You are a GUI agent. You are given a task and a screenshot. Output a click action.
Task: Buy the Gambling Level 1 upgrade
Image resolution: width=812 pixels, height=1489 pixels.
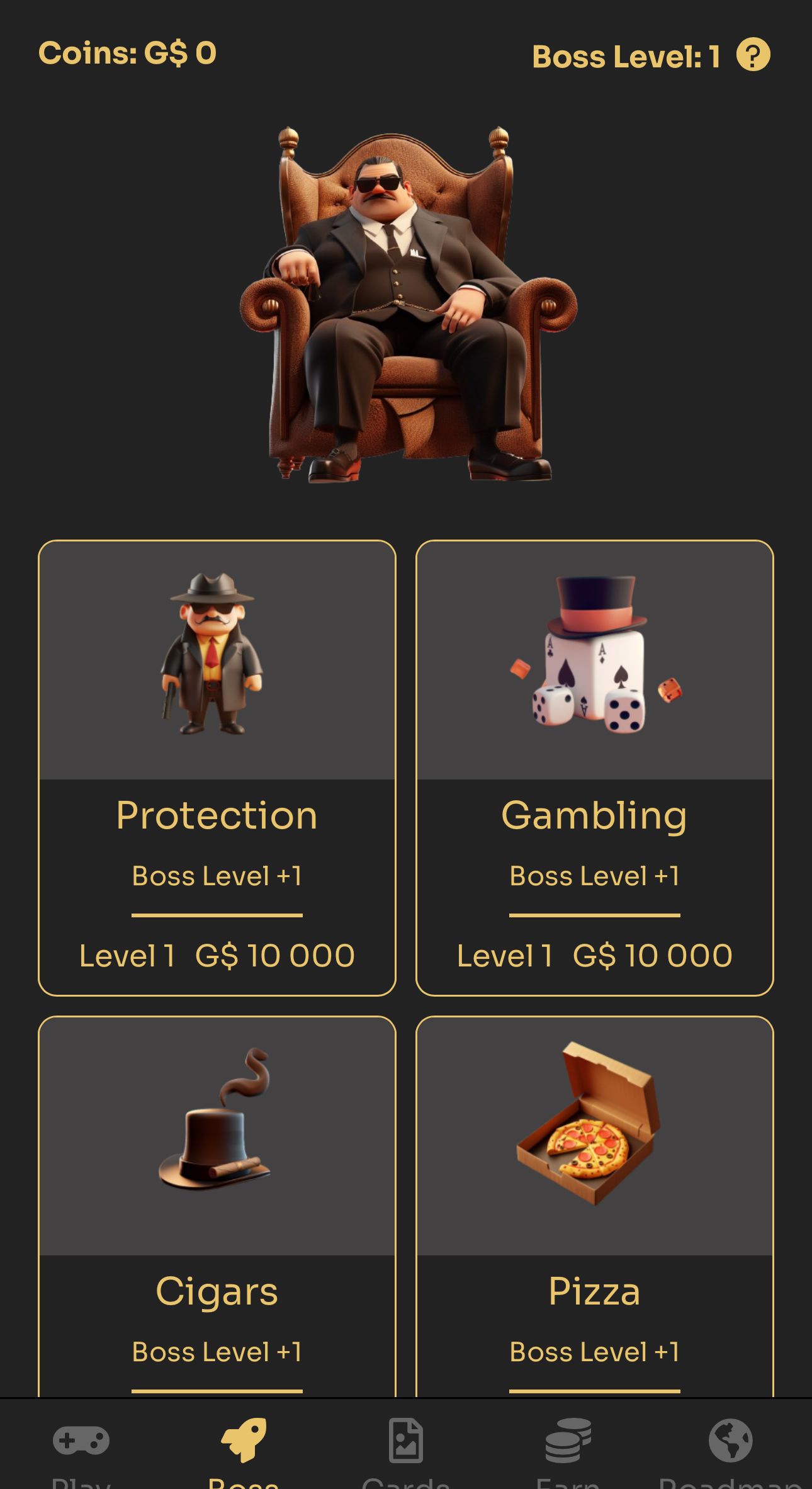[x=594, y=954]
